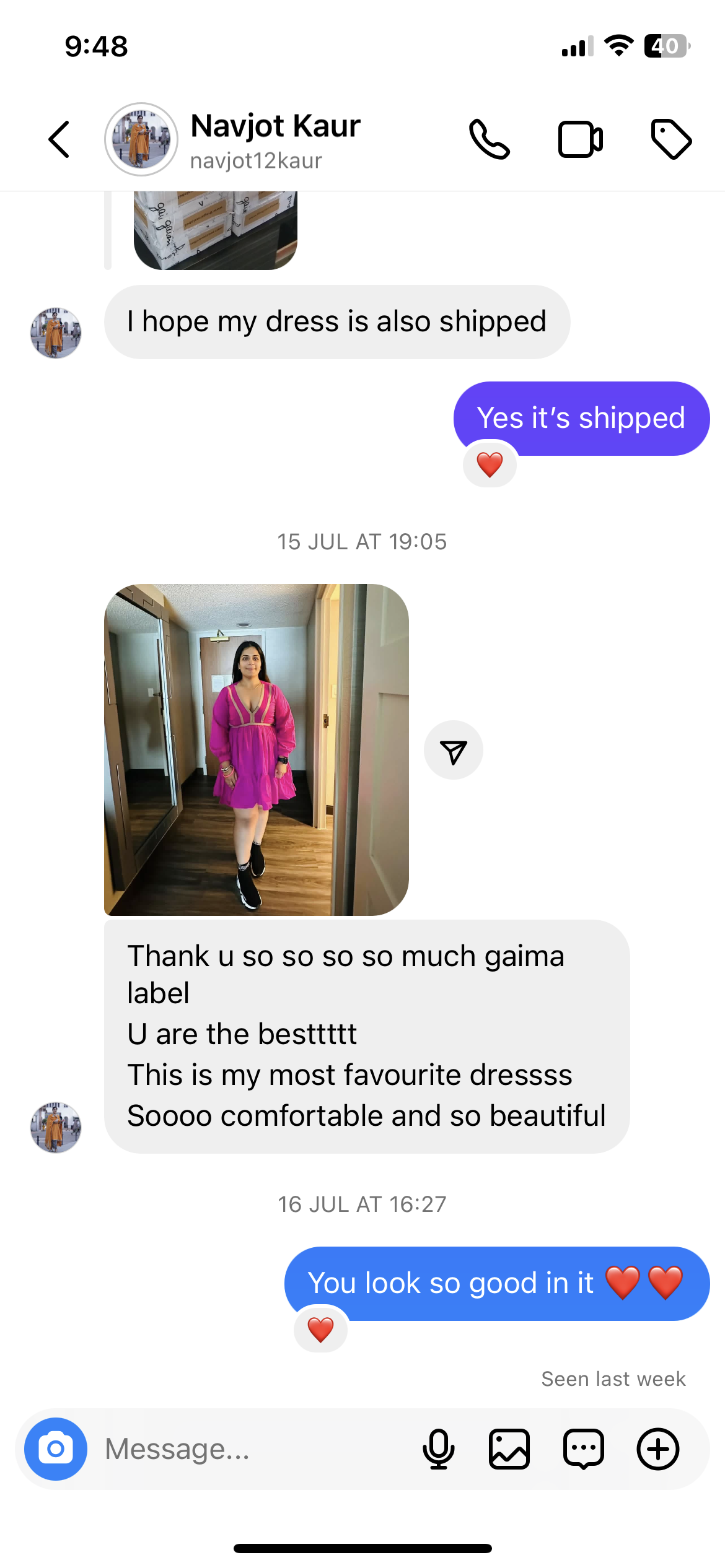725x1568 pixels.
Task: Record a voice message
Action: tap(438, 1449)
